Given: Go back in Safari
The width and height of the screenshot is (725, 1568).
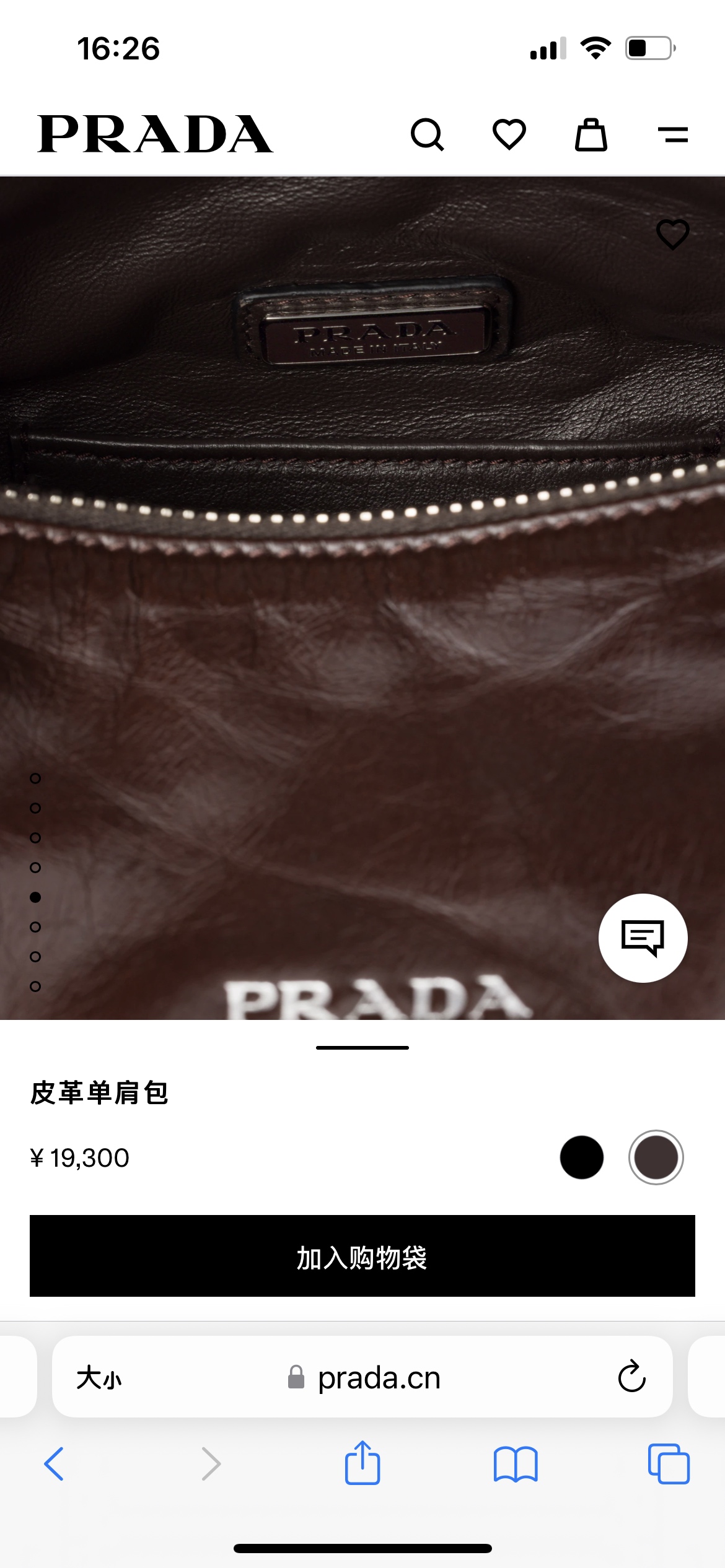Looking at the screenshot, I should coord(54,1464).
